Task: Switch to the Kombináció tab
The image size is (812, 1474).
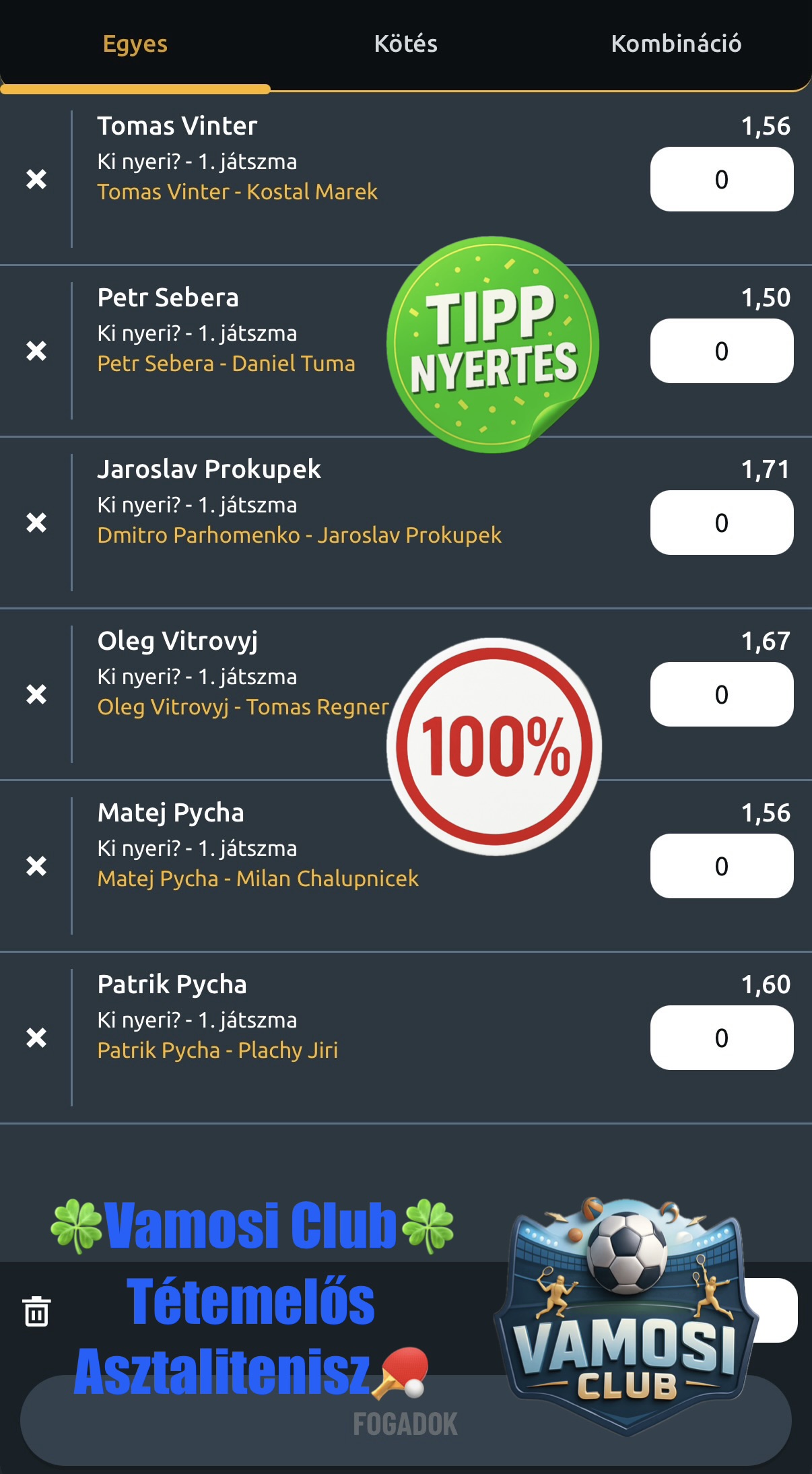Action: pos(675,44)
